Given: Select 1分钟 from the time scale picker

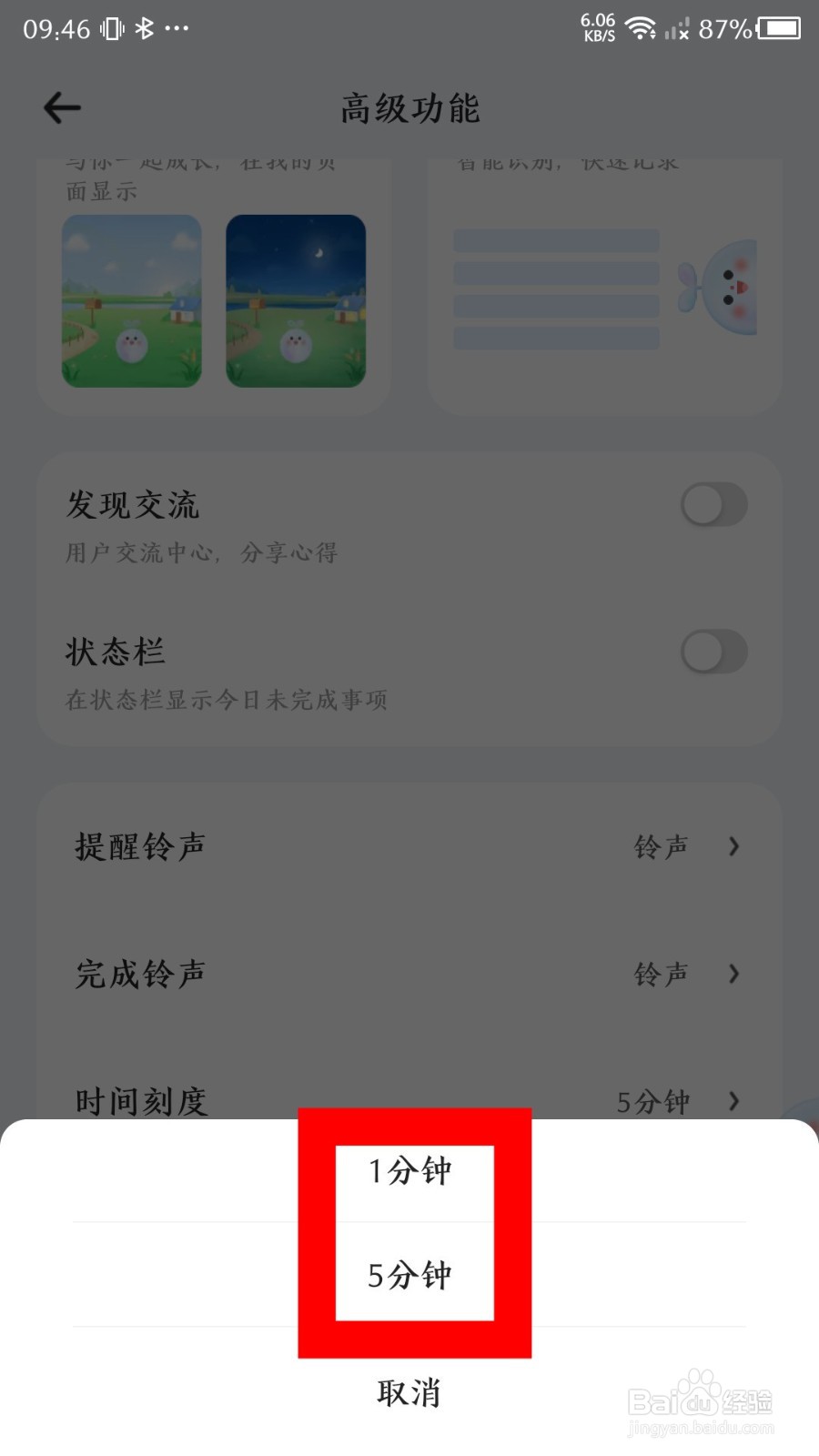Looking at the screenshot, I should [x=409, y=1172].
